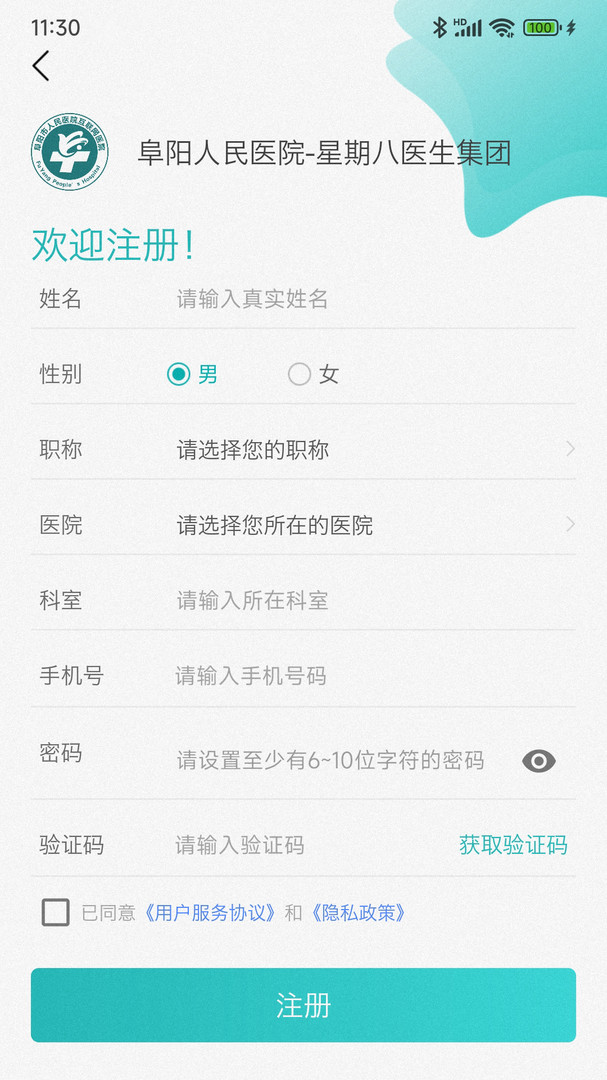Open the 《隐私政策》 link

[356, 913]
